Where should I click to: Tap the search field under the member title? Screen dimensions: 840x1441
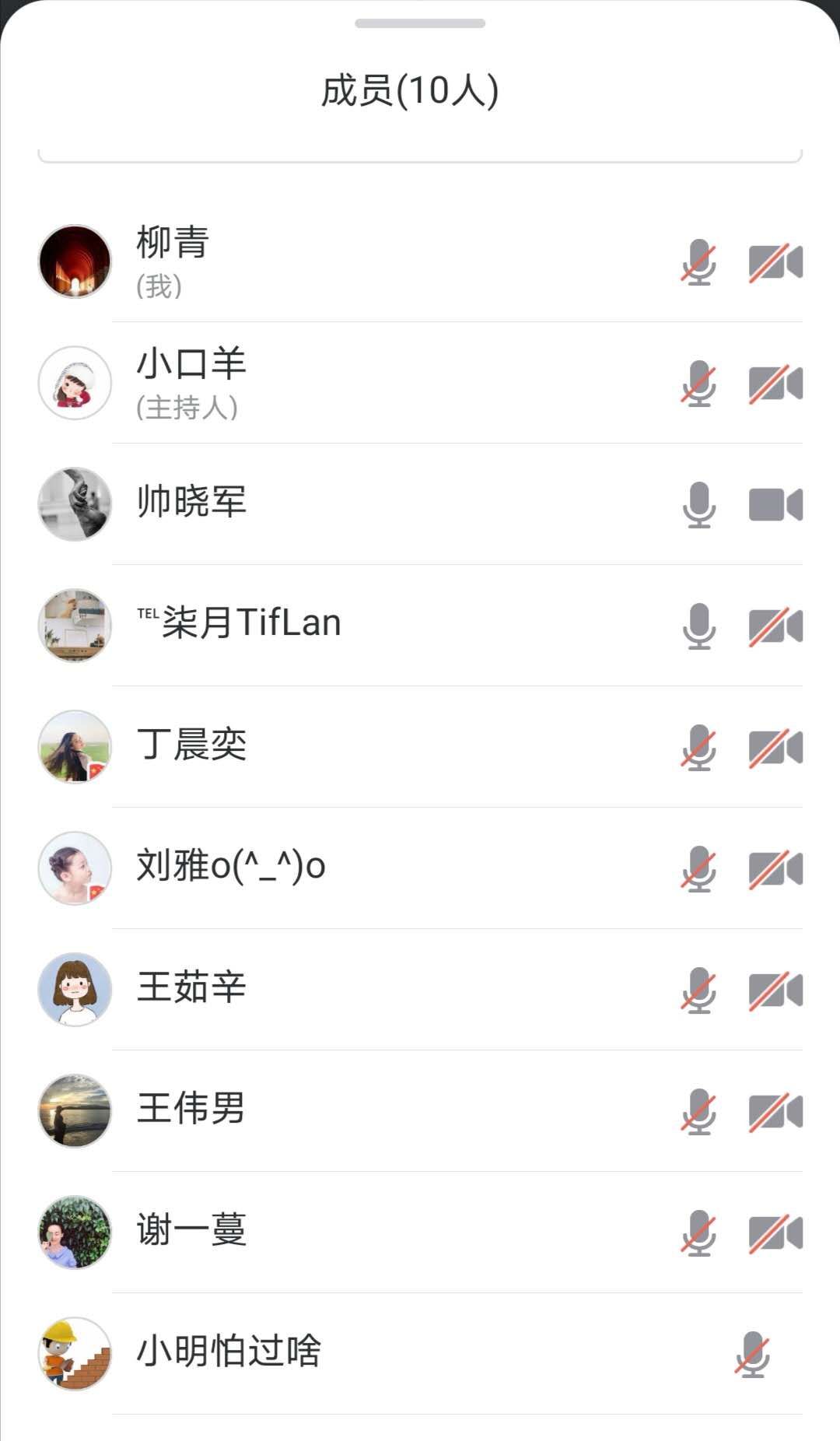pos(420,154)
